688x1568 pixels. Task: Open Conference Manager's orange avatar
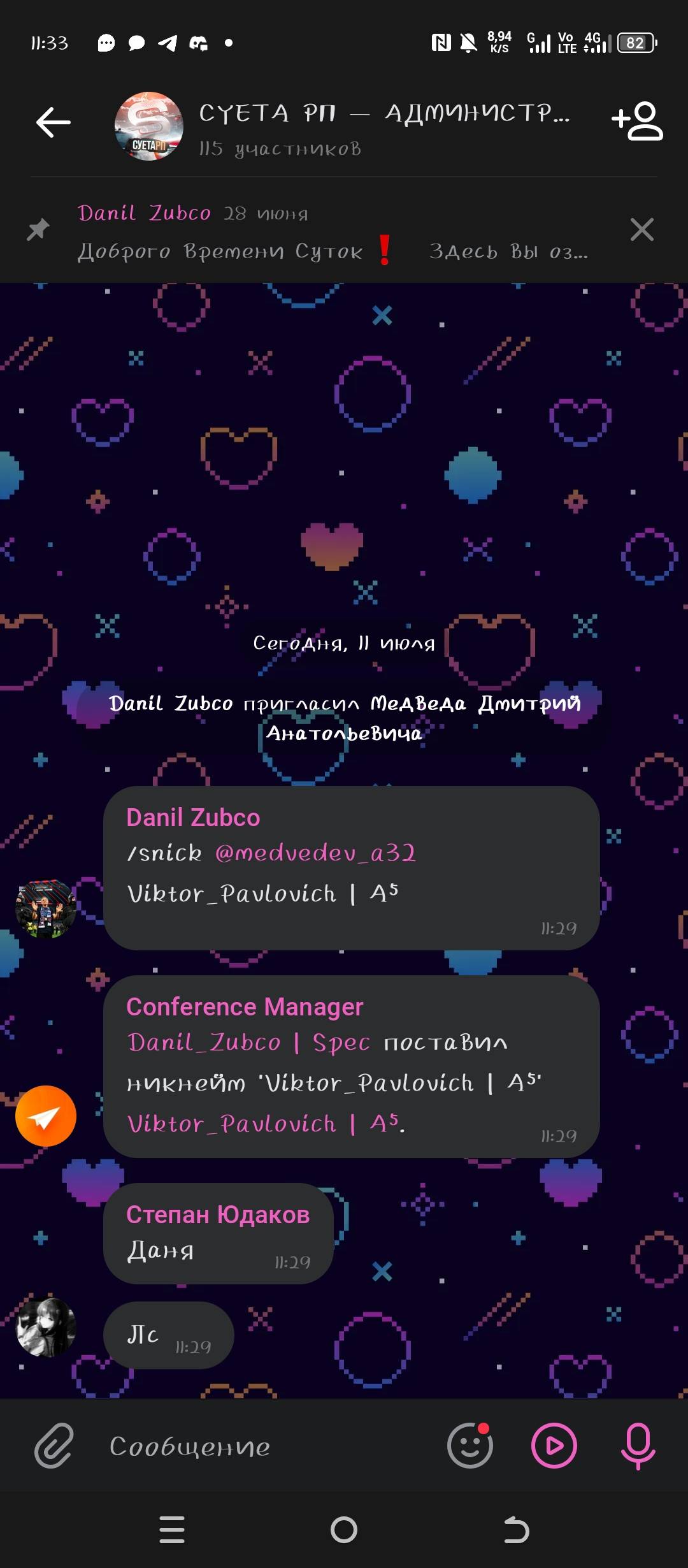(46, 1116)
